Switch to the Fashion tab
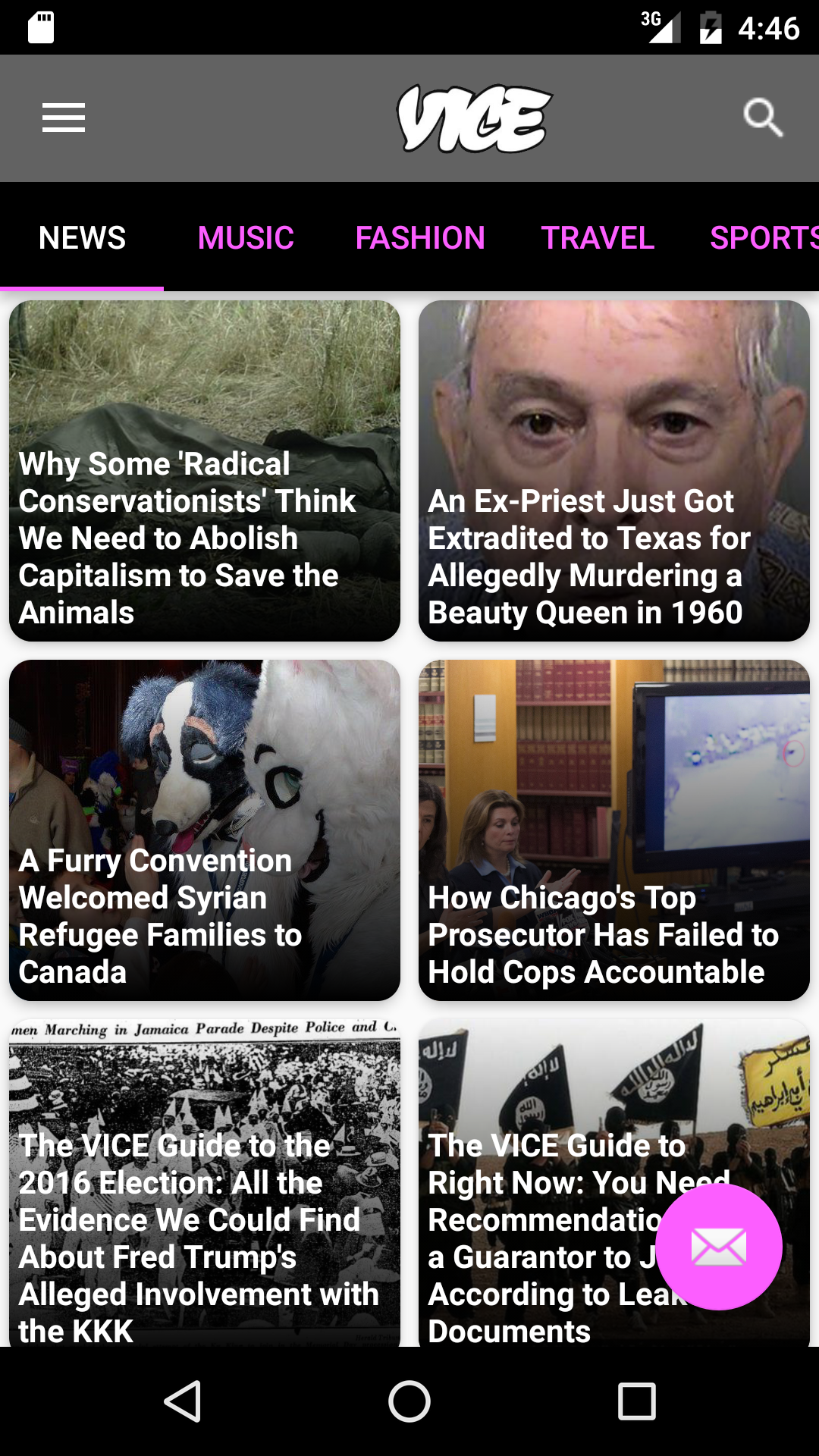819x1456 pixels. pyautogui.click(x=420, y=238)
